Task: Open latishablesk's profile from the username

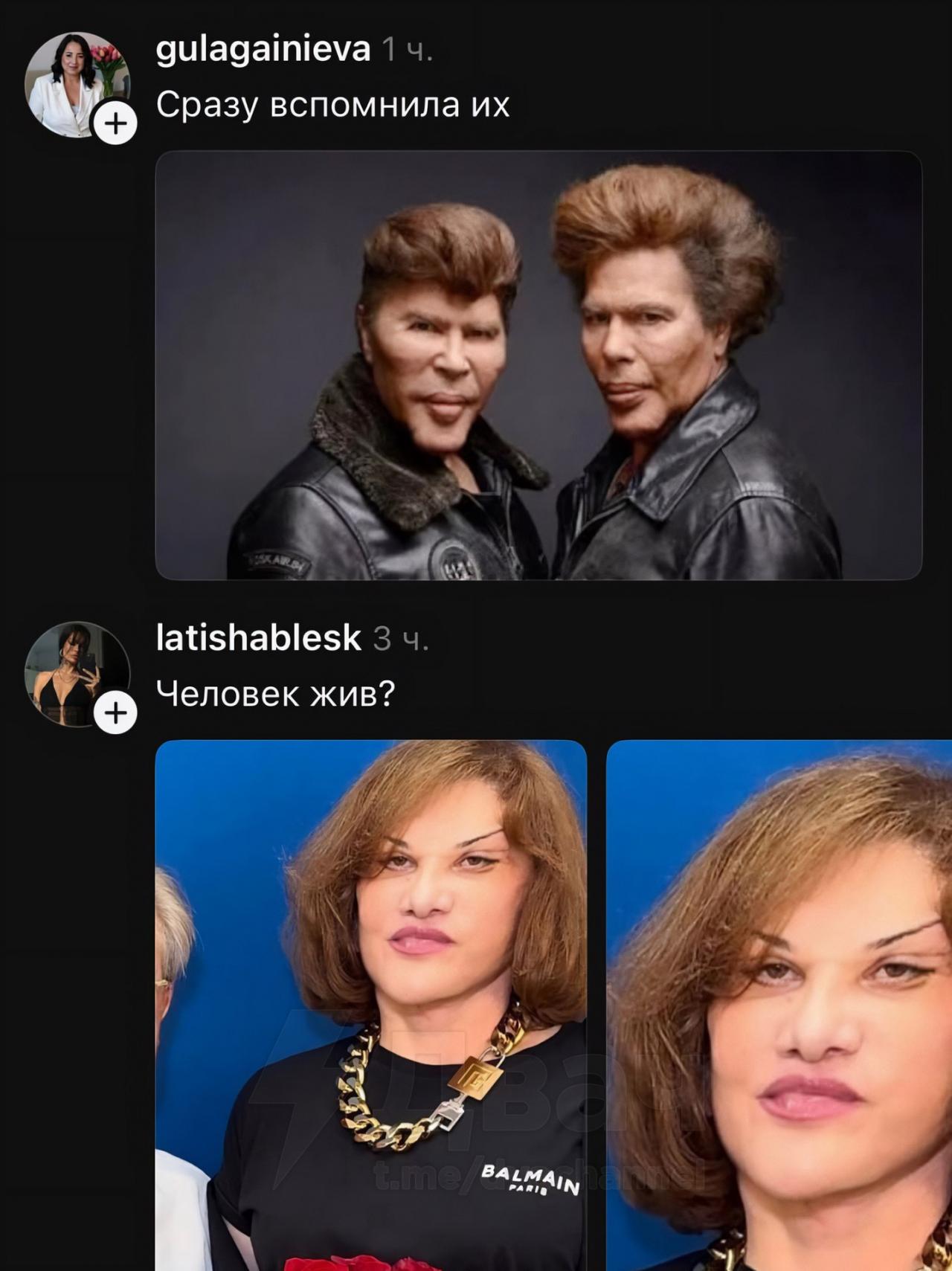Action: coord(258,638)
